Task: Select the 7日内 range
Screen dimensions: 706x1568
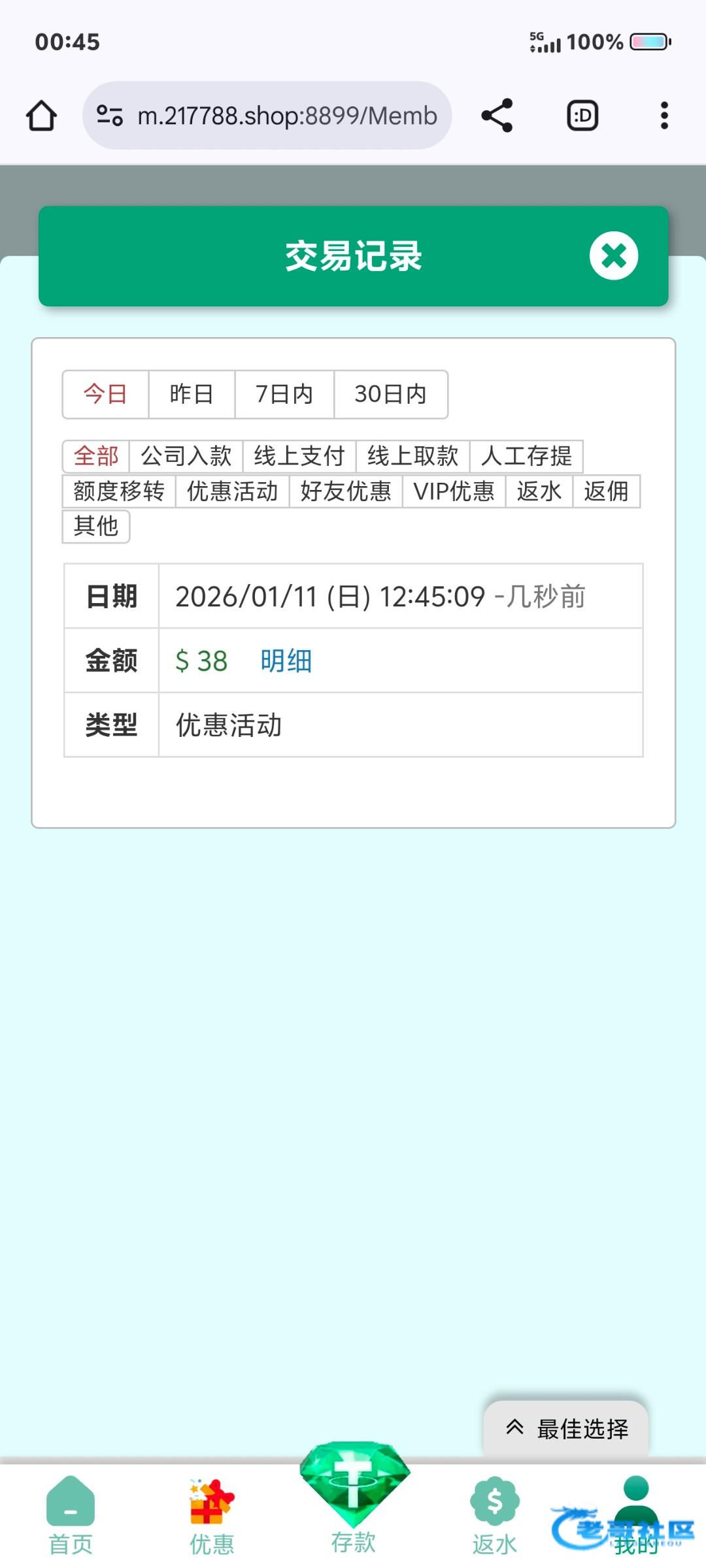Action: pyautogui.click(x=284, y=394)
